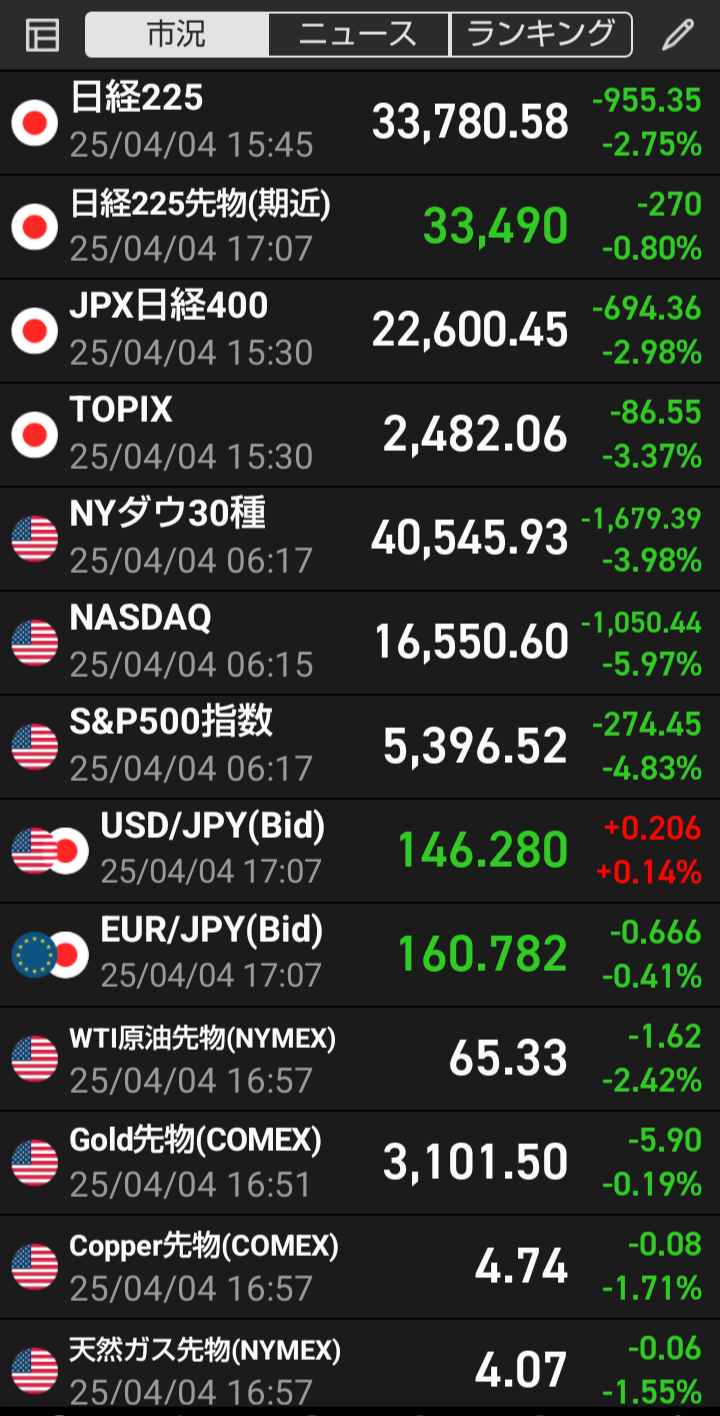
Task: Tap the pencil edit icon
Action: [677, 35]
